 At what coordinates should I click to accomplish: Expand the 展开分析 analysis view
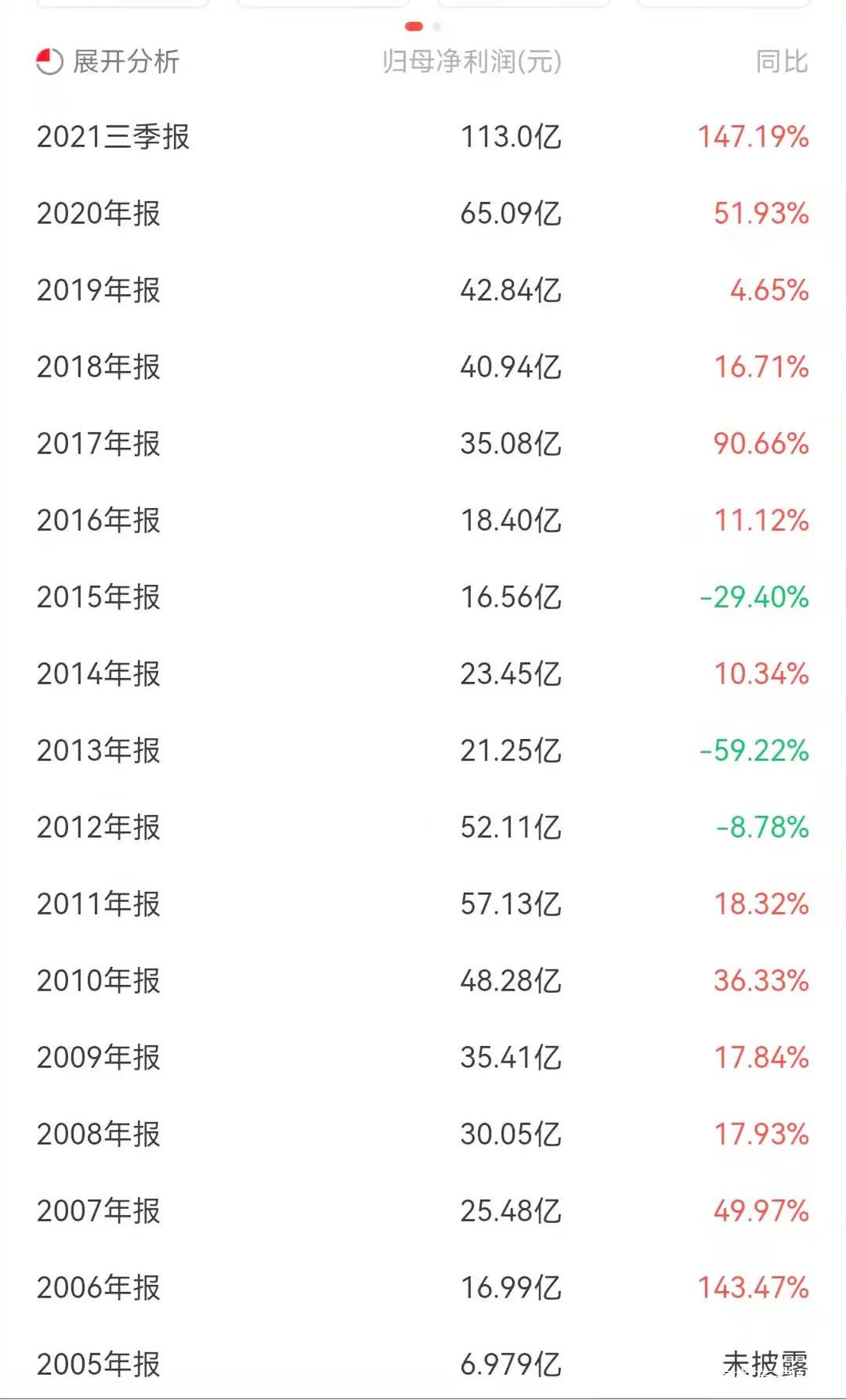[108, 61]
